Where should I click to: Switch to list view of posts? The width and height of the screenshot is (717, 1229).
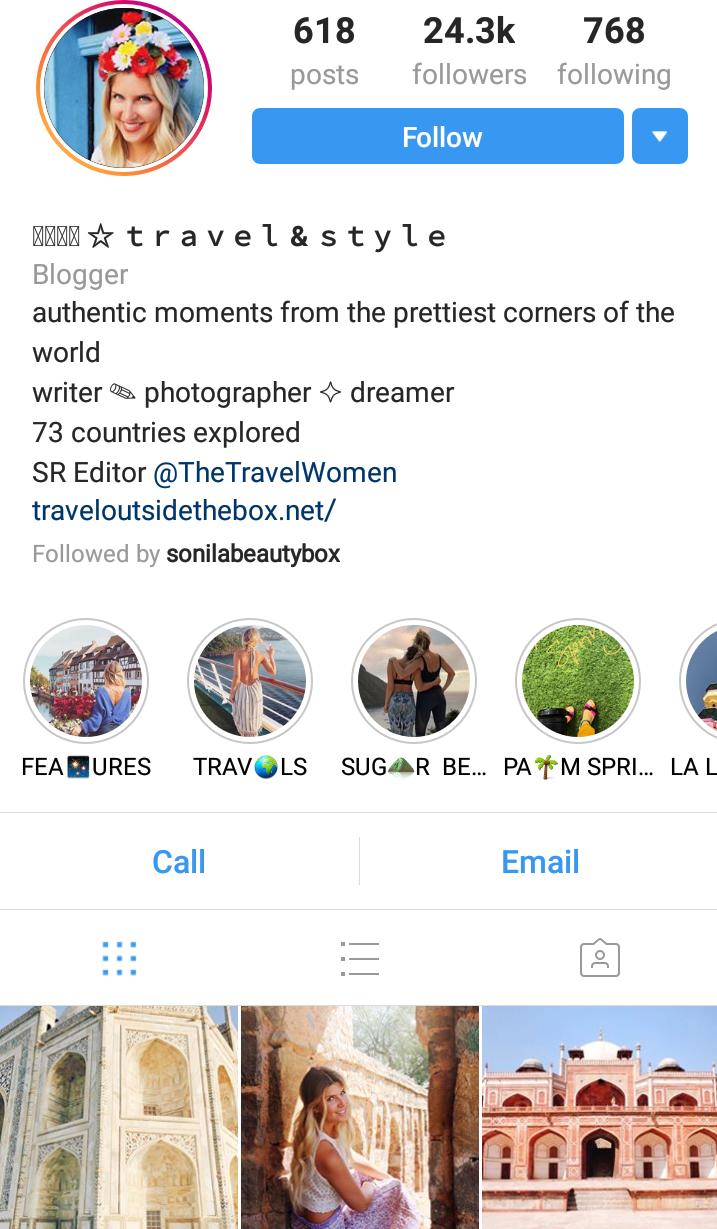point(359,958)
